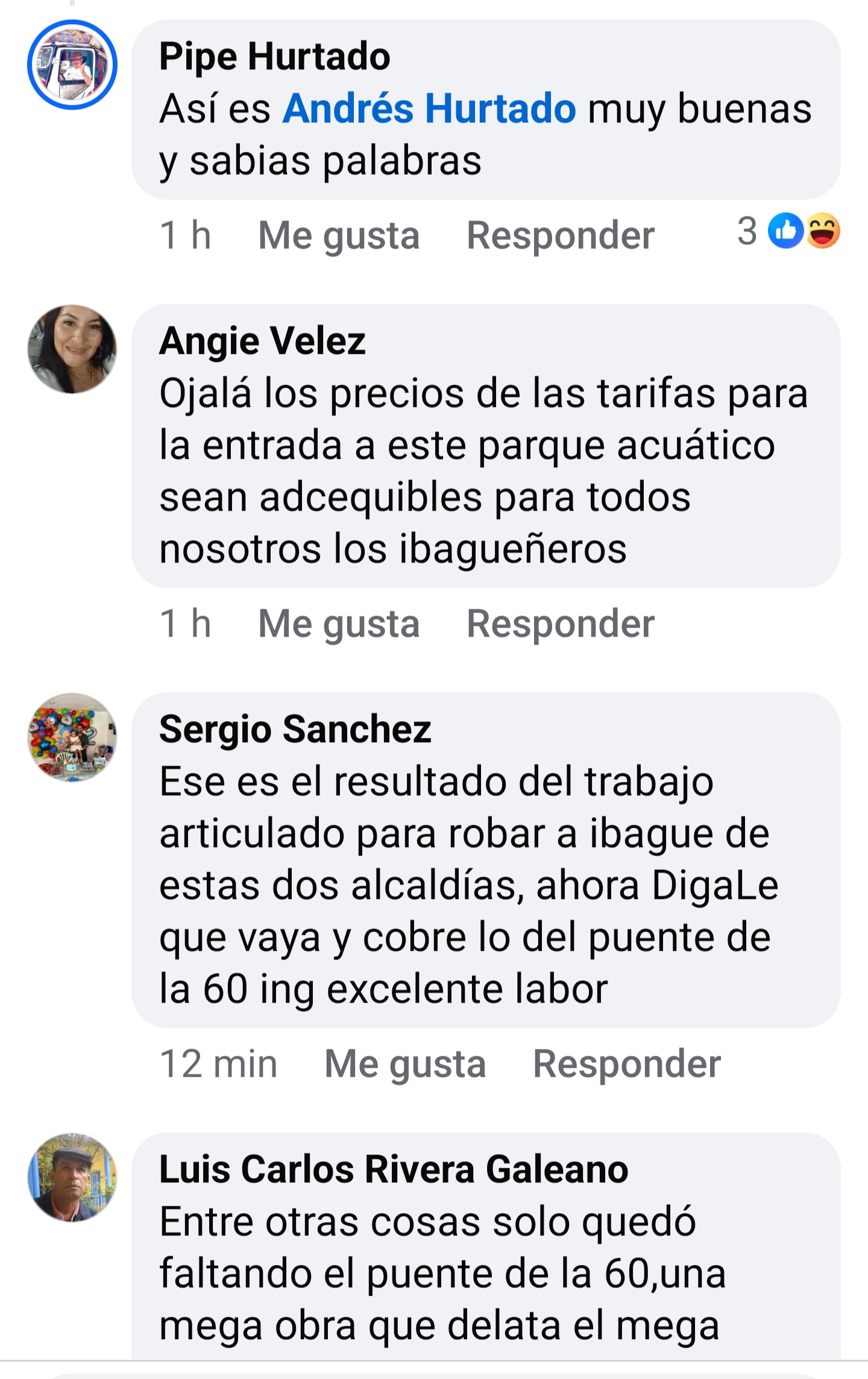Screen dimensions: 868x1379
Task: Open Sergio Sanchez's name link
Action: click(295, 730)
